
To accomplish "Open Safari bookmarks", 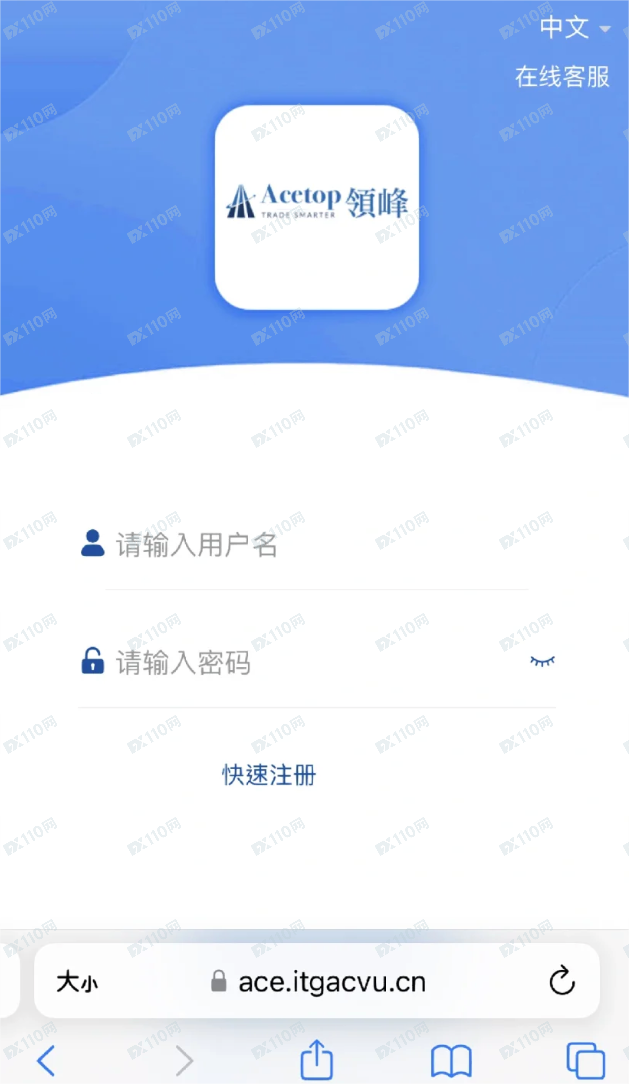I will (x=451, y=1059).
